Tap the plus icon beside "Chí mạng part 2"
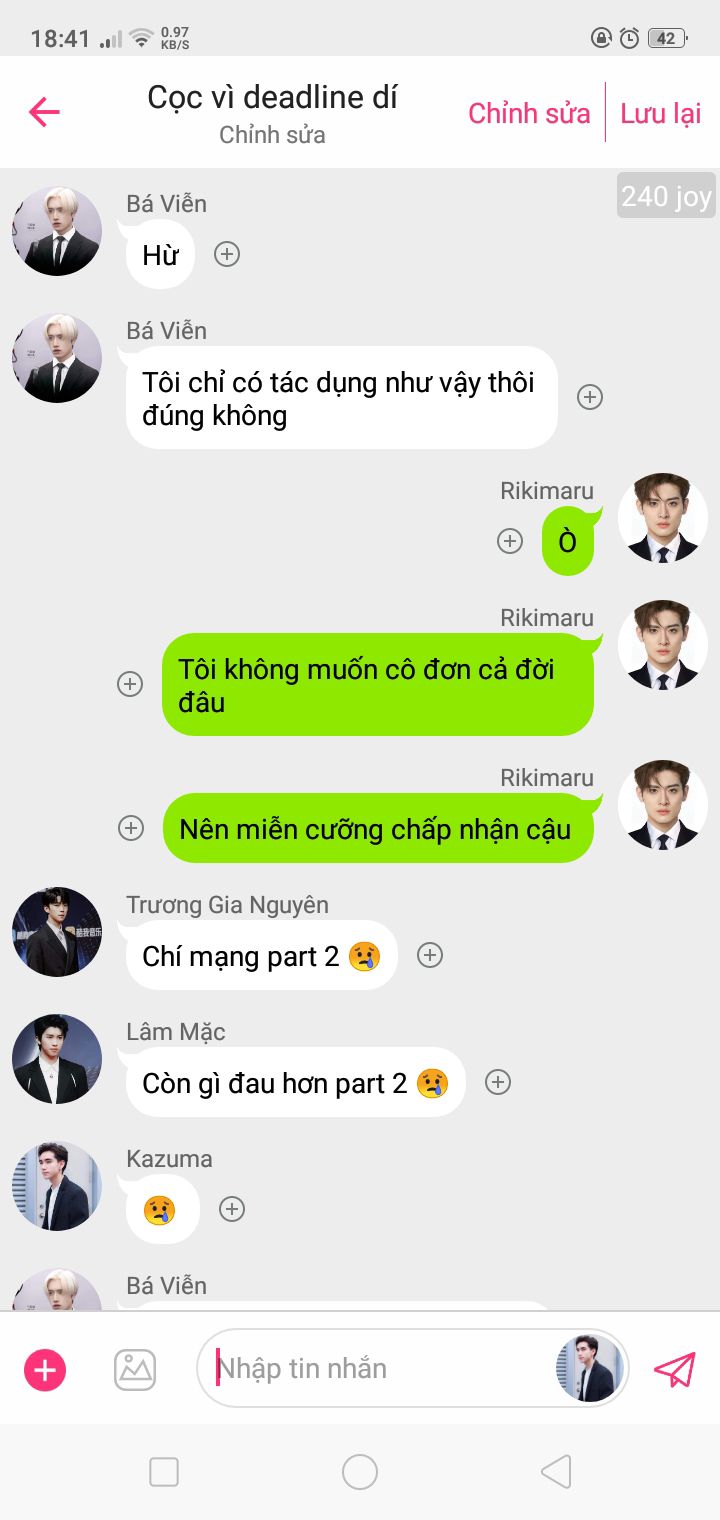This screenshot has height=1520, width=720. pos(430,955)
